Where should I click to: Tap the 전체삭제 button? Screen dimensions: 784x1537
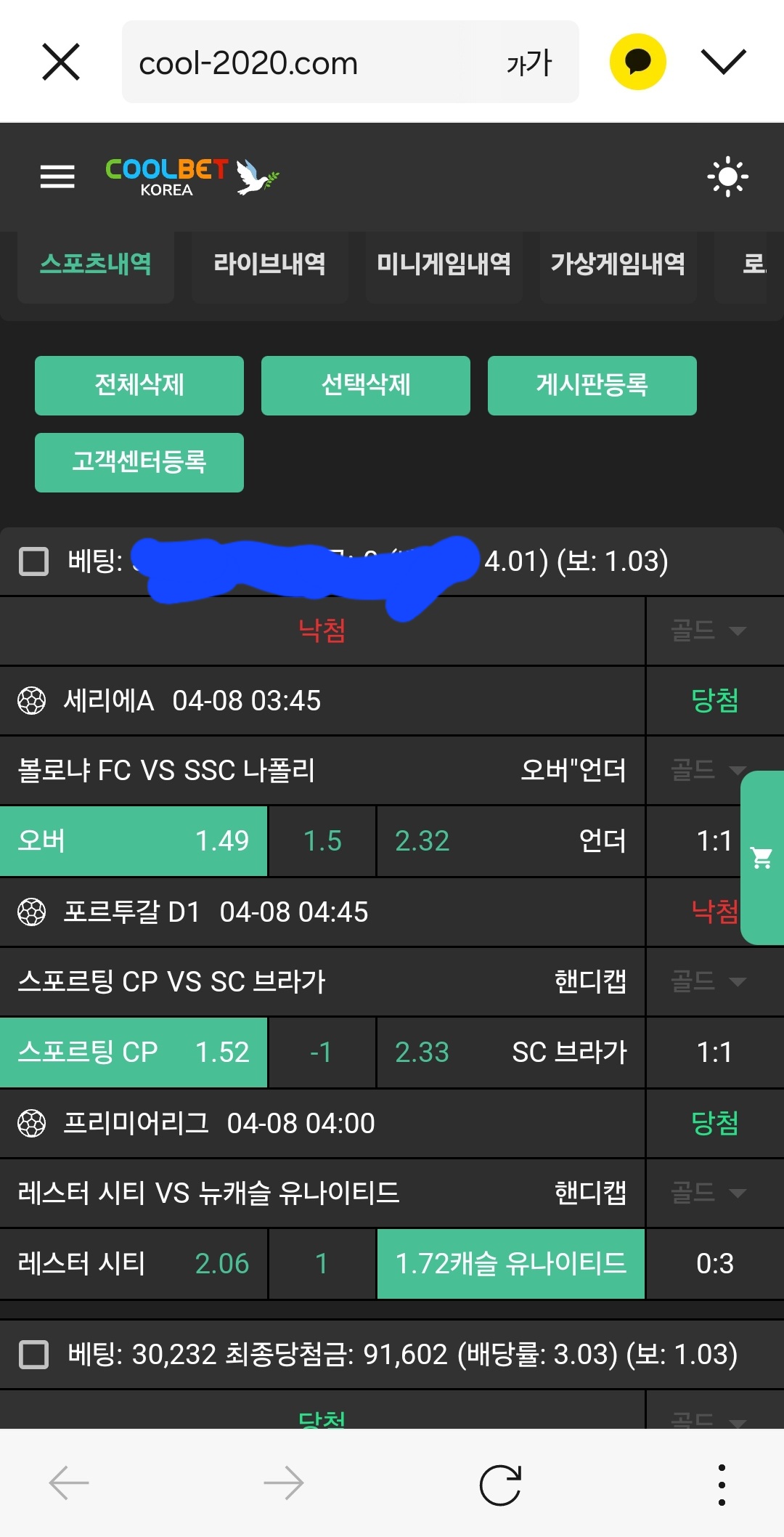(139, 385)
